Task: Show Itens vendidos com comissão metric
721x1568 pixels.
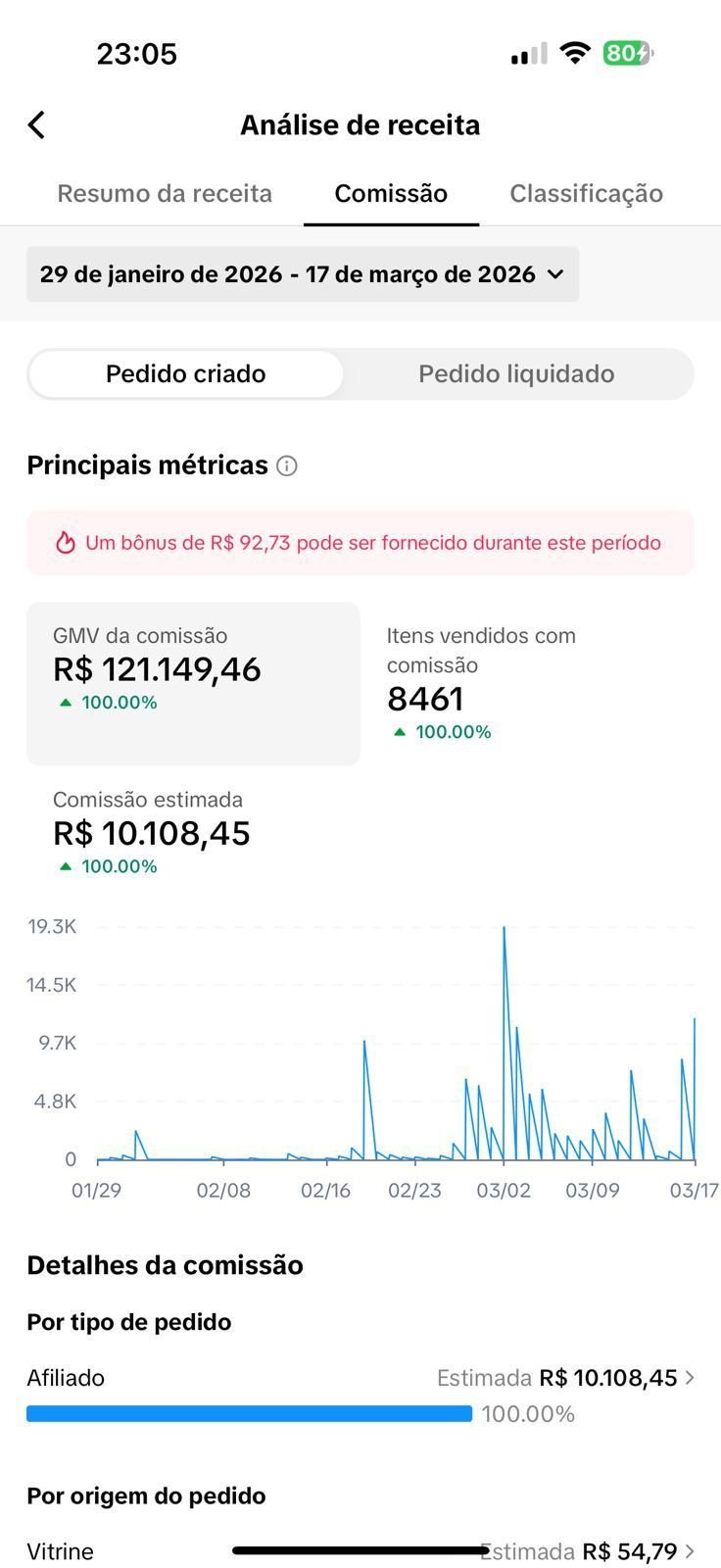Action: [527, 683]
